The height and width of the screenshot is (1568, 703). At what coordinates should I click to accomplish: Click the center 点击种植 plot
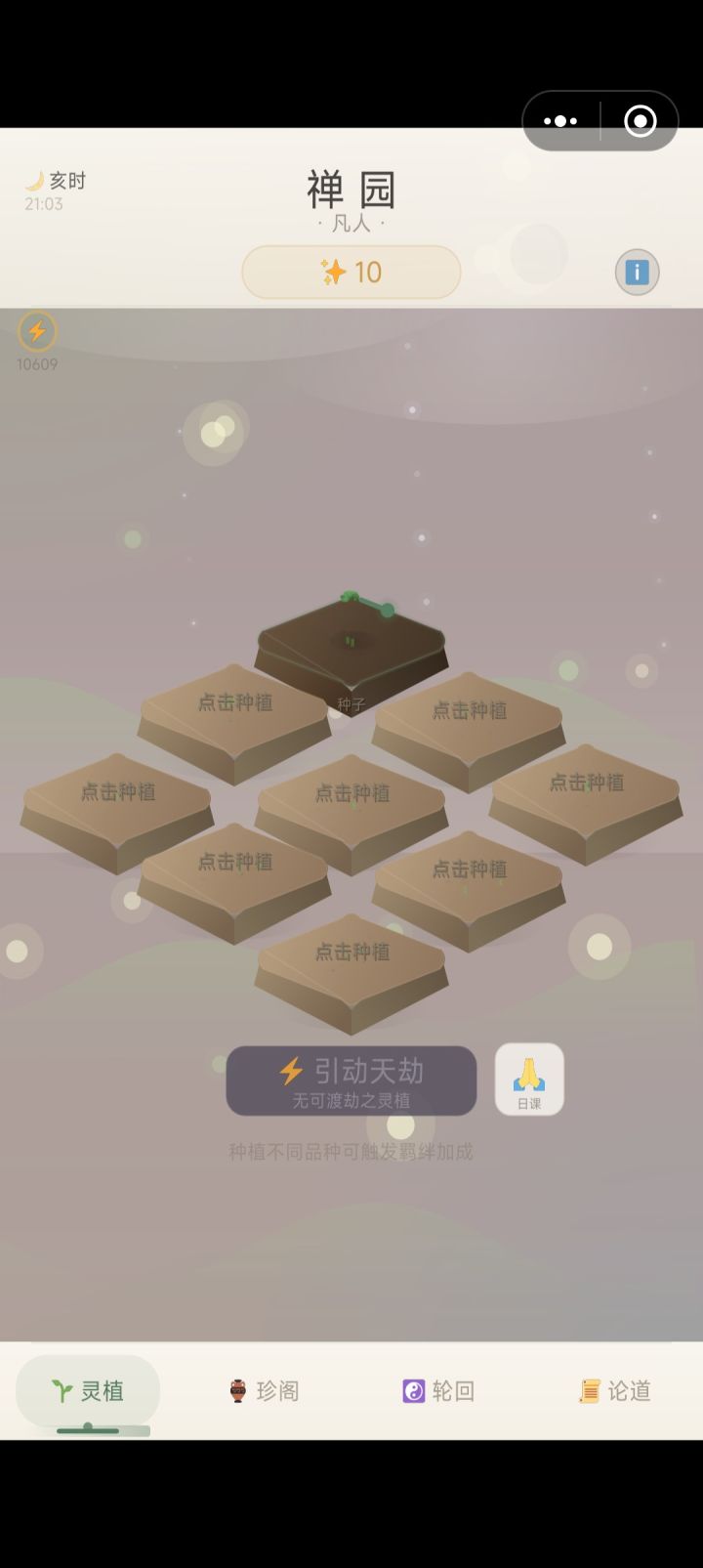pos(351,794)
